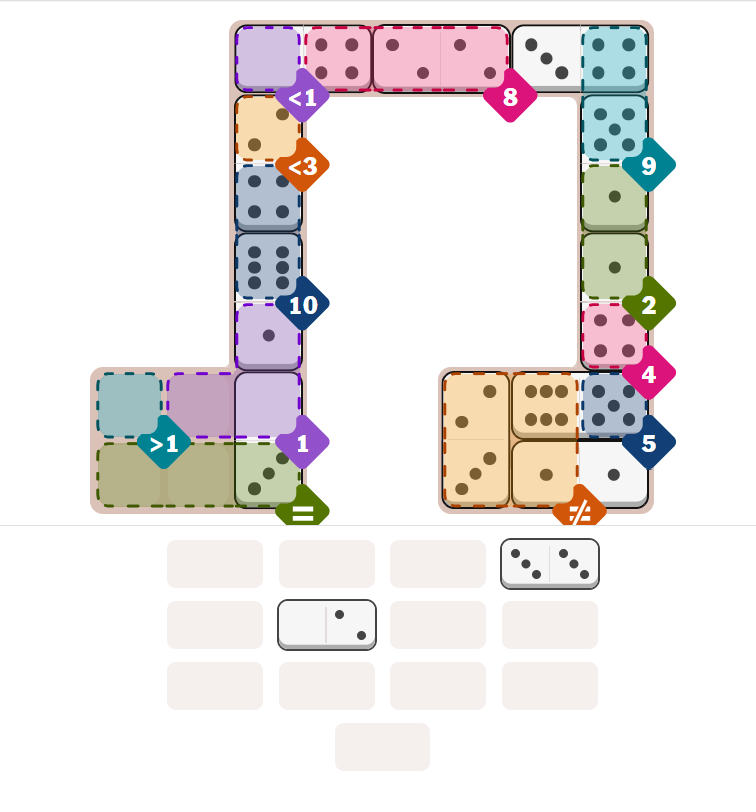The width and height of the screenshot is (756, 812).
Task: Tap the placed six-one domino in left column
Action: tap(268, 301)
